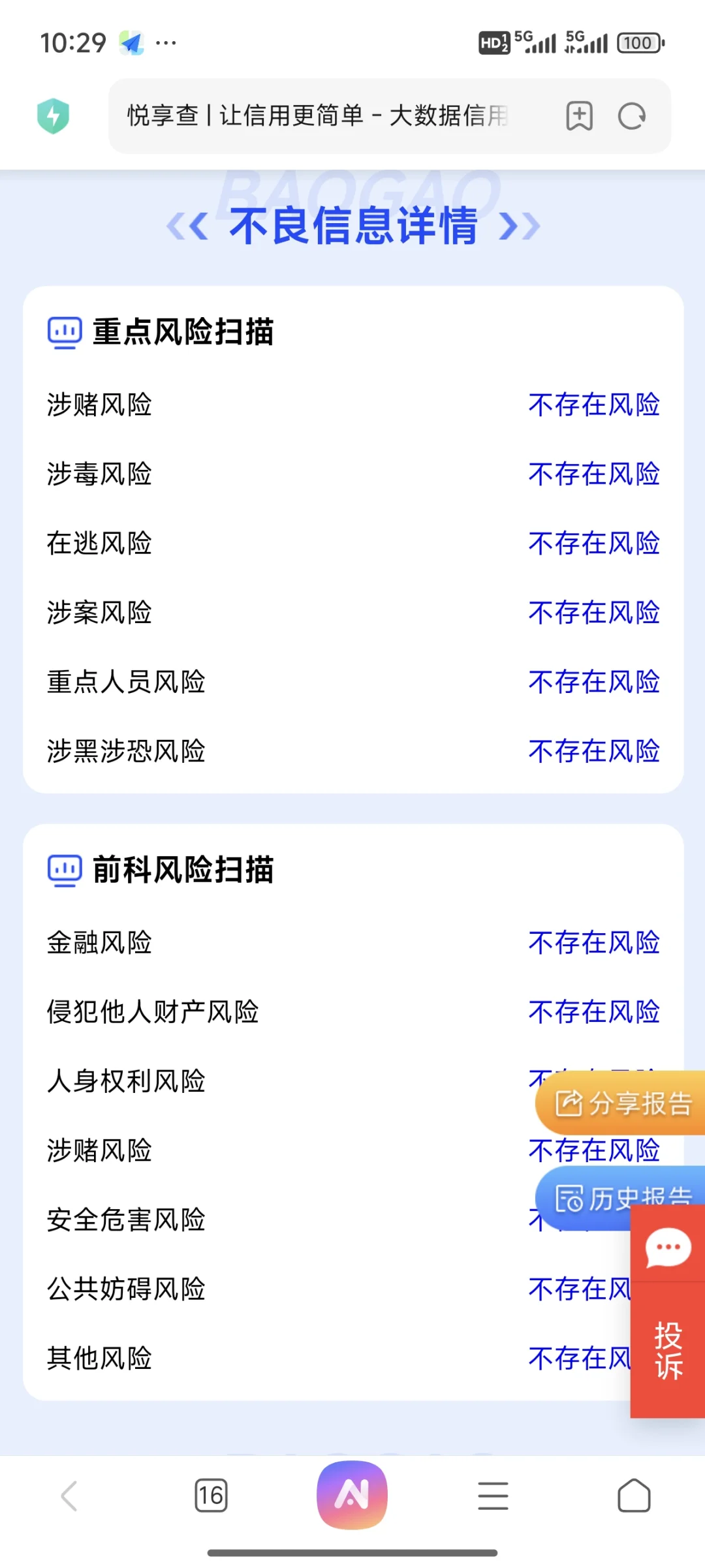Open the chat support bubble
This screenshot has width=705, height=1568.
(x=668, y=1247)
